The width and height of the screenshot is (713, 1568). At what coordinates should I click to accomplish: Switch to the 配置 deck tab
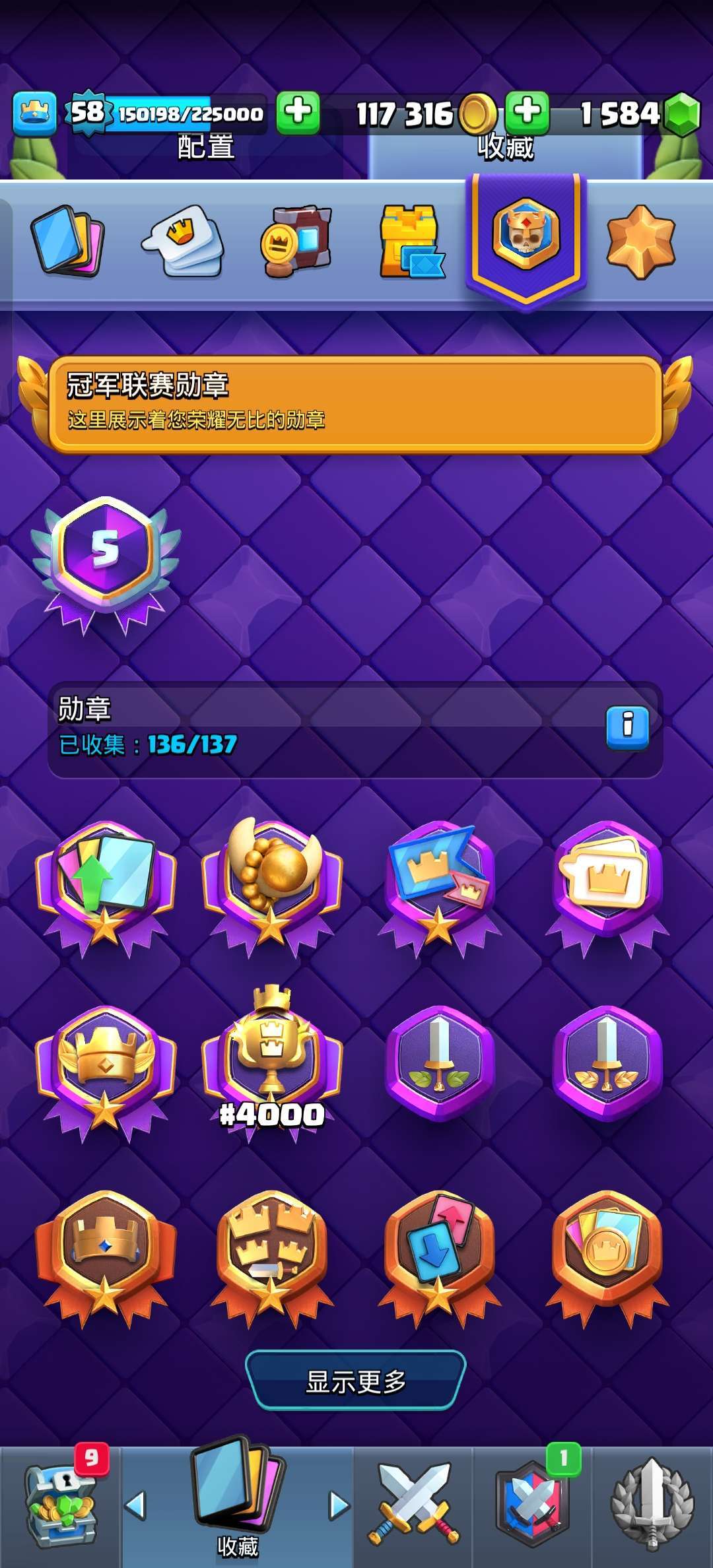pyautogui.click(x=206, y=147)
